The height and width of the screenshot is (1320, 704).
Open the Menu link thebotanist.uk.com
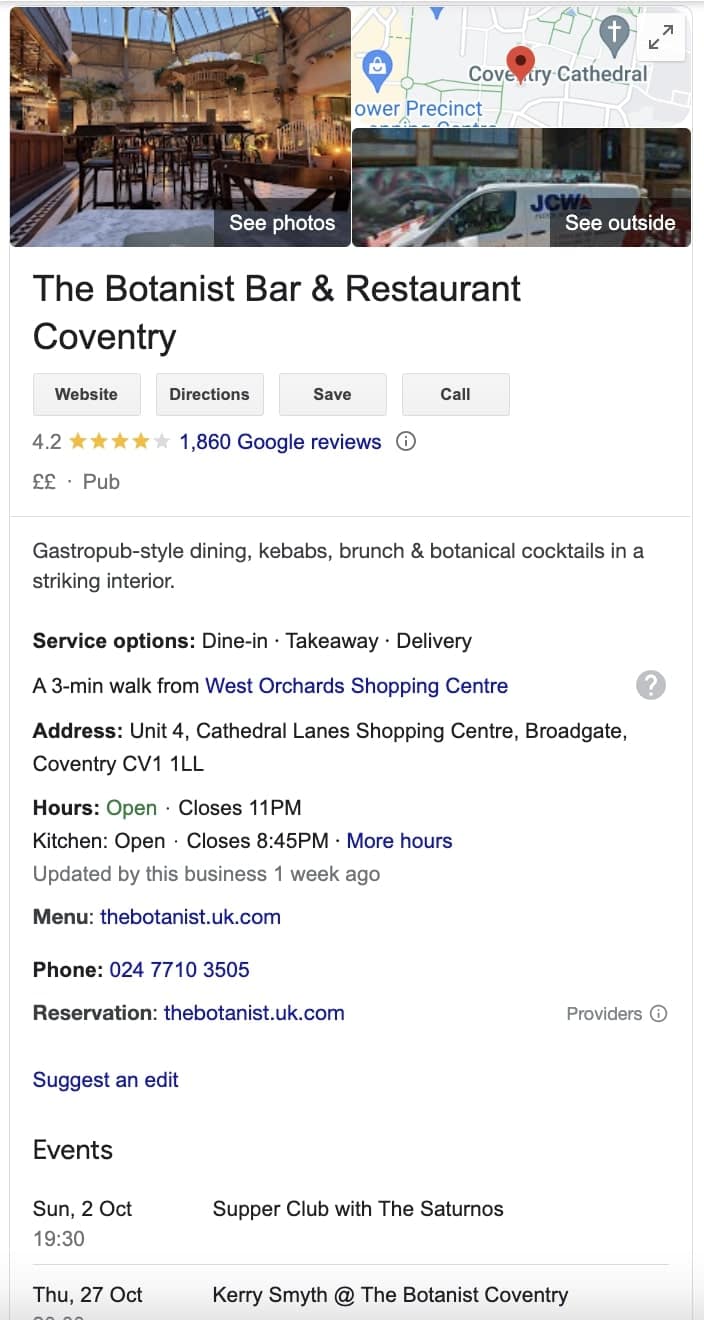[190, 917]
